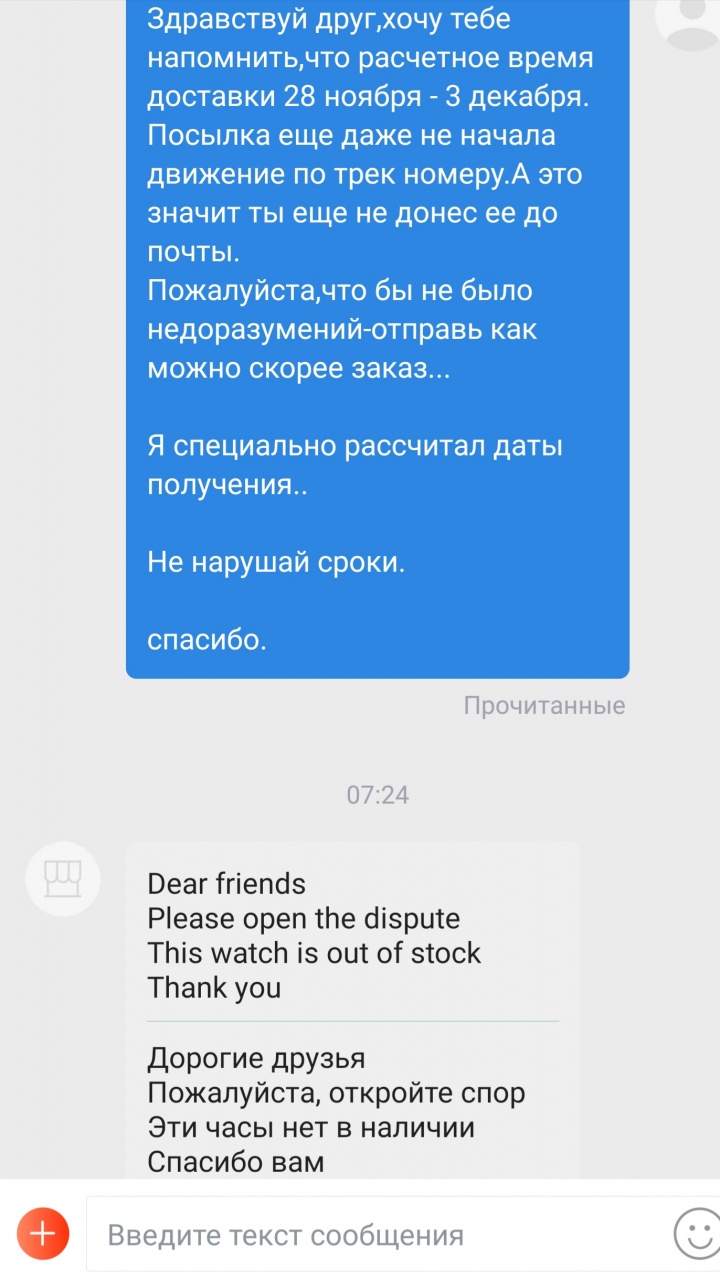The image size is (720, 1280).
Task: Tap the red plus attachment button
Action: pos(43,1234)
